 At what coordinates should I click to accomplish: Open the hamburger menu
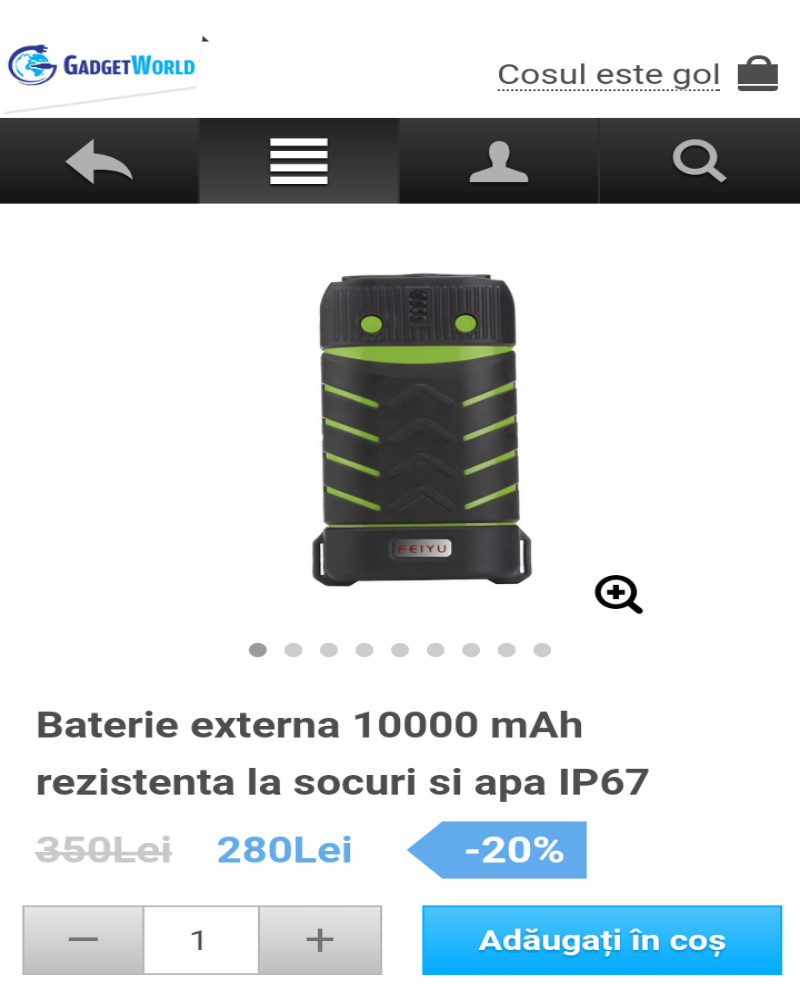pyautogui.click(x=299, y=161)
